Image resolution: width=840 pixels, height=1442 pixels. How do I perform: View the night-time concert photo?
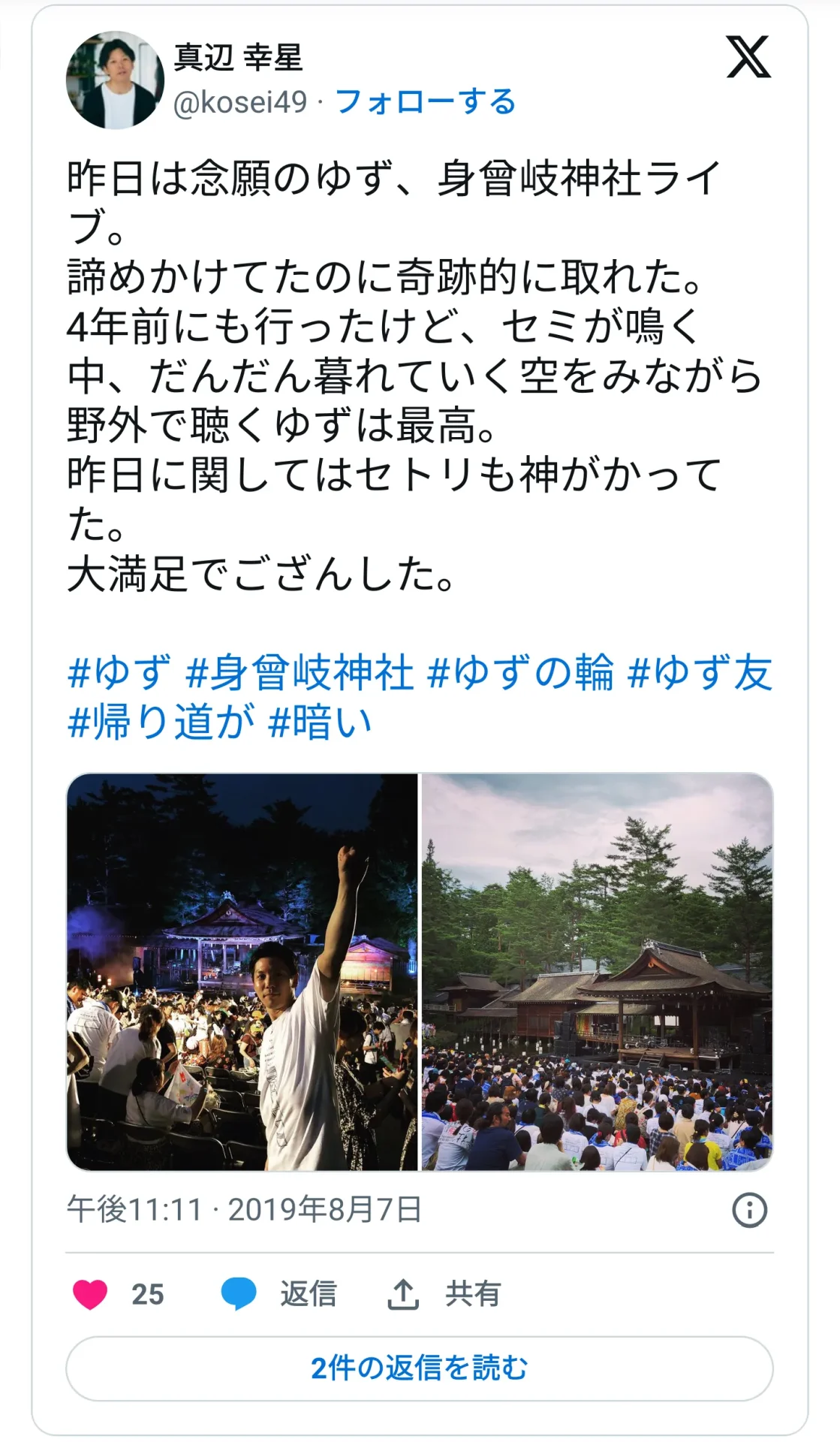coord(242,972)
